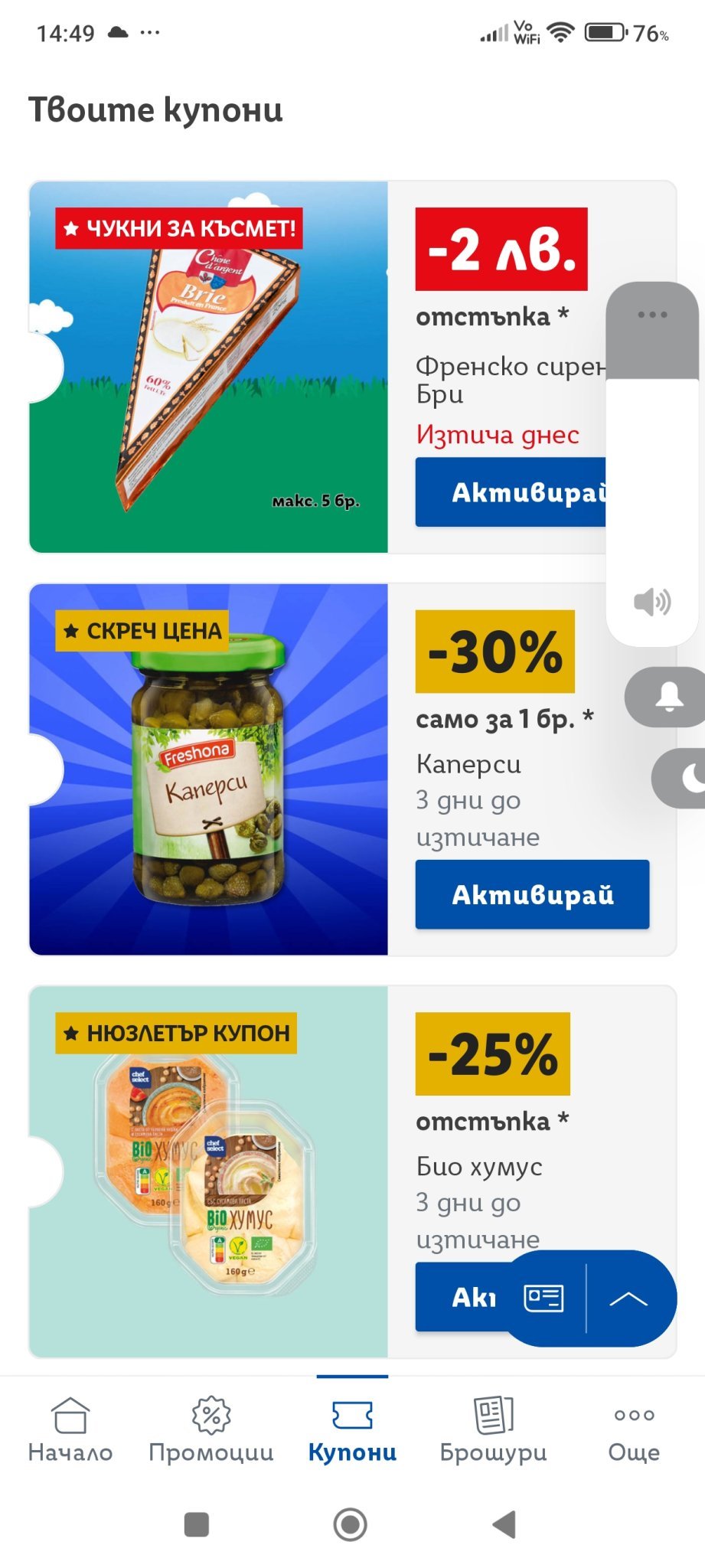Open volume panel more options
705x1568 pixels.
[652, 315]
